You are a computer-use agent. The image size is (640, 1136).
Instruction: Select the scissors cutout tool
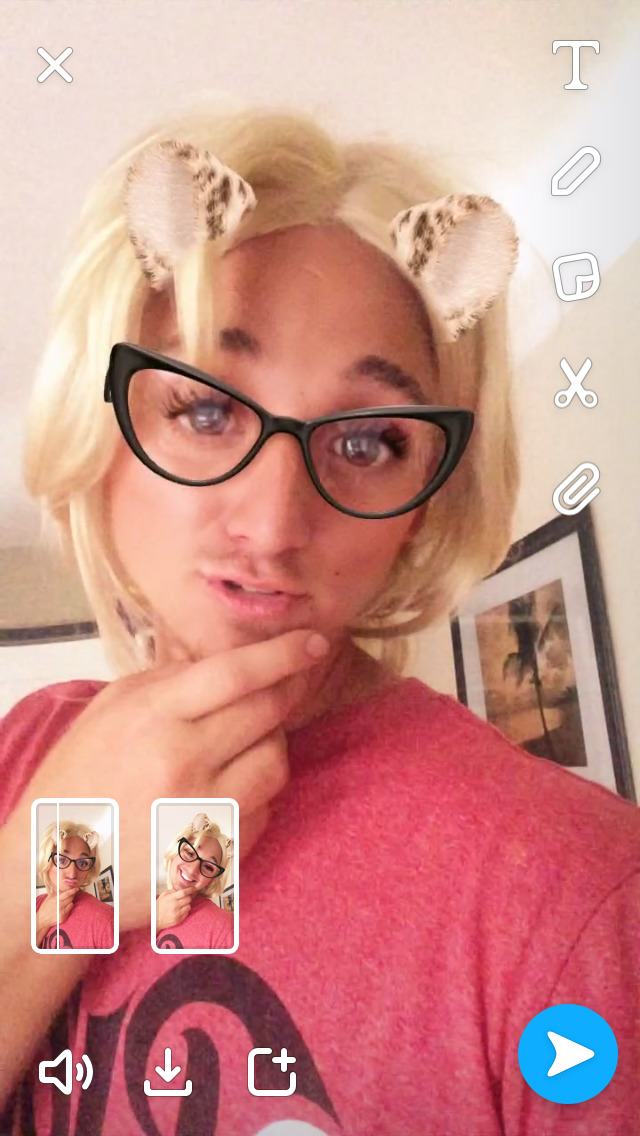click(576, 383)
